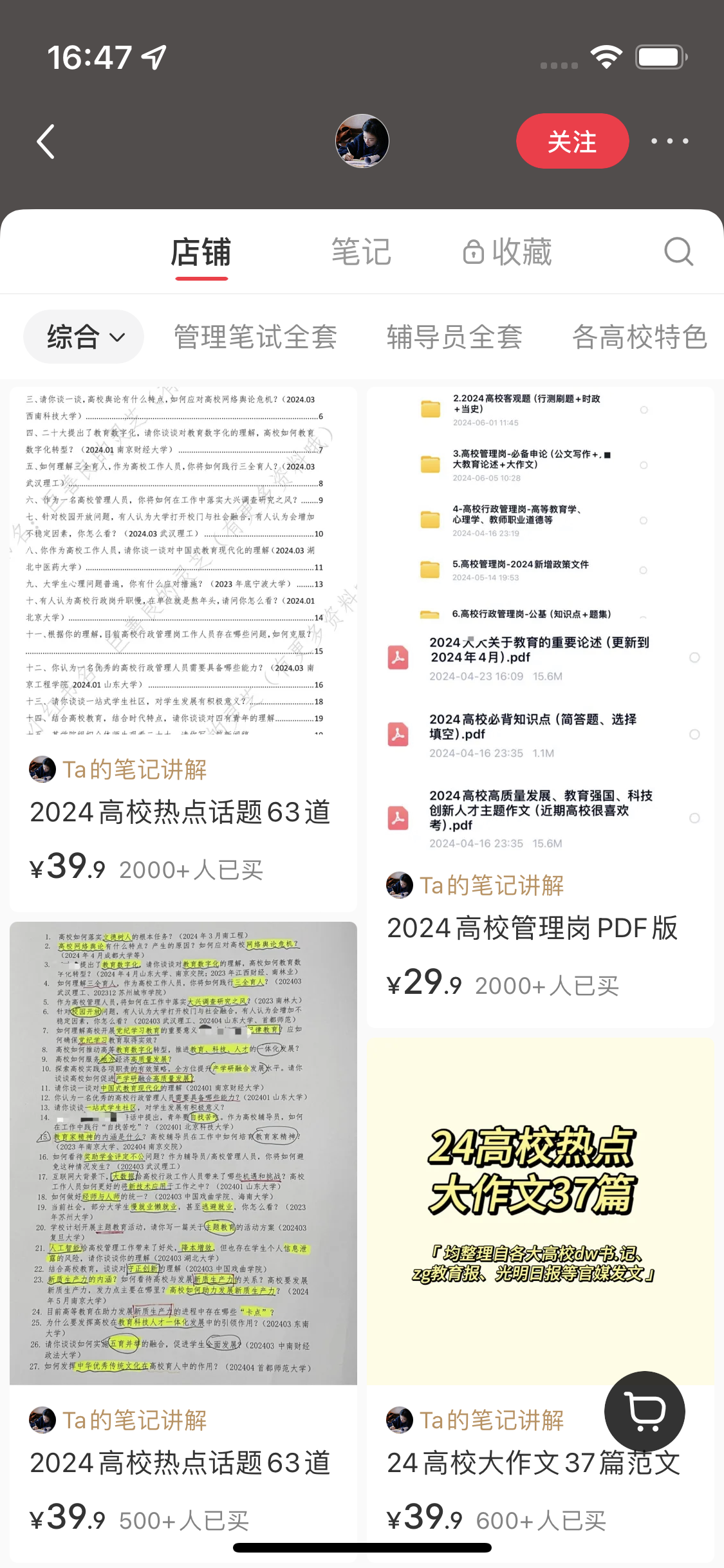
Task: Open the seller's profile avatar
Action: click(x=362, y=140)
